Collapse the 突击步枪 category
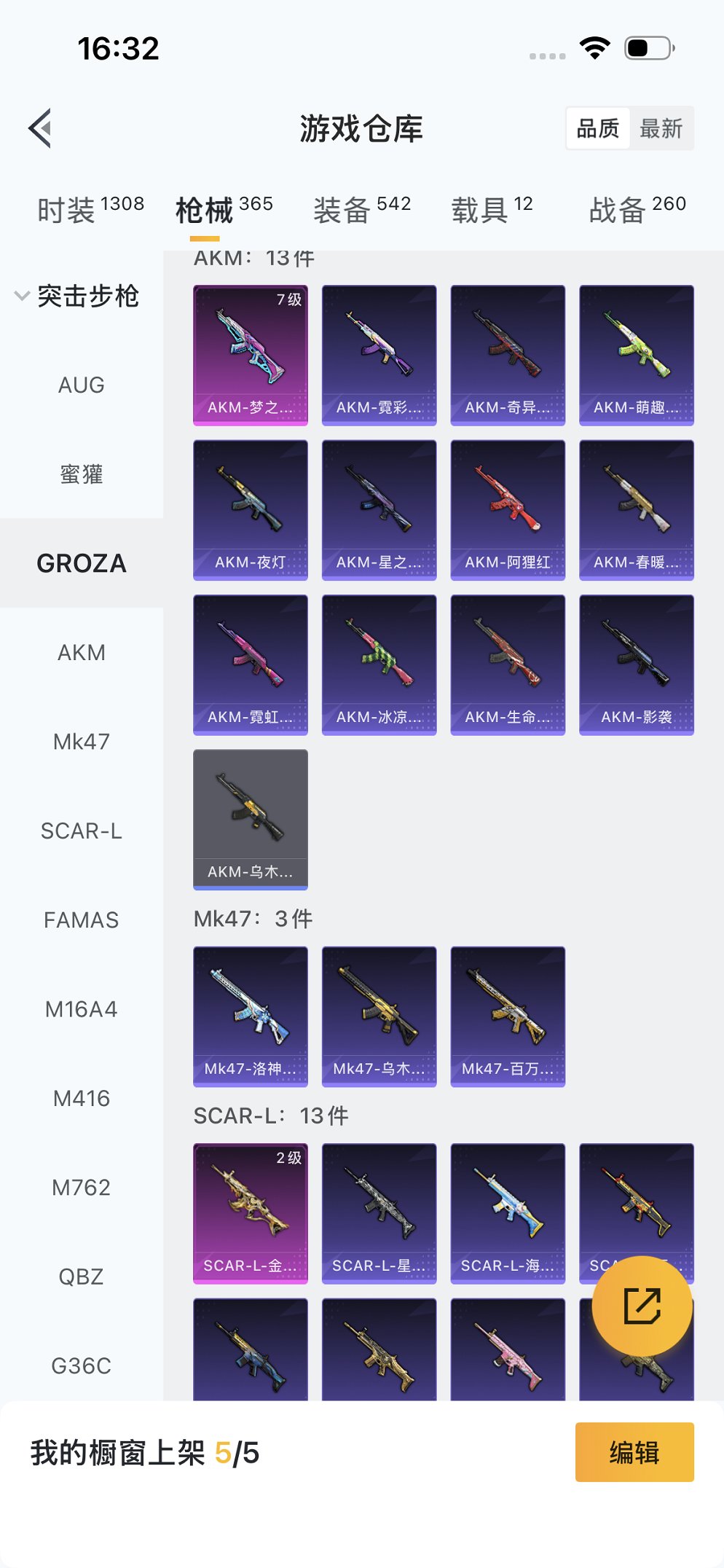Image resolution: width=724 pixels, height=1568 pixels. pyautogui.click(x=77, y=296)
